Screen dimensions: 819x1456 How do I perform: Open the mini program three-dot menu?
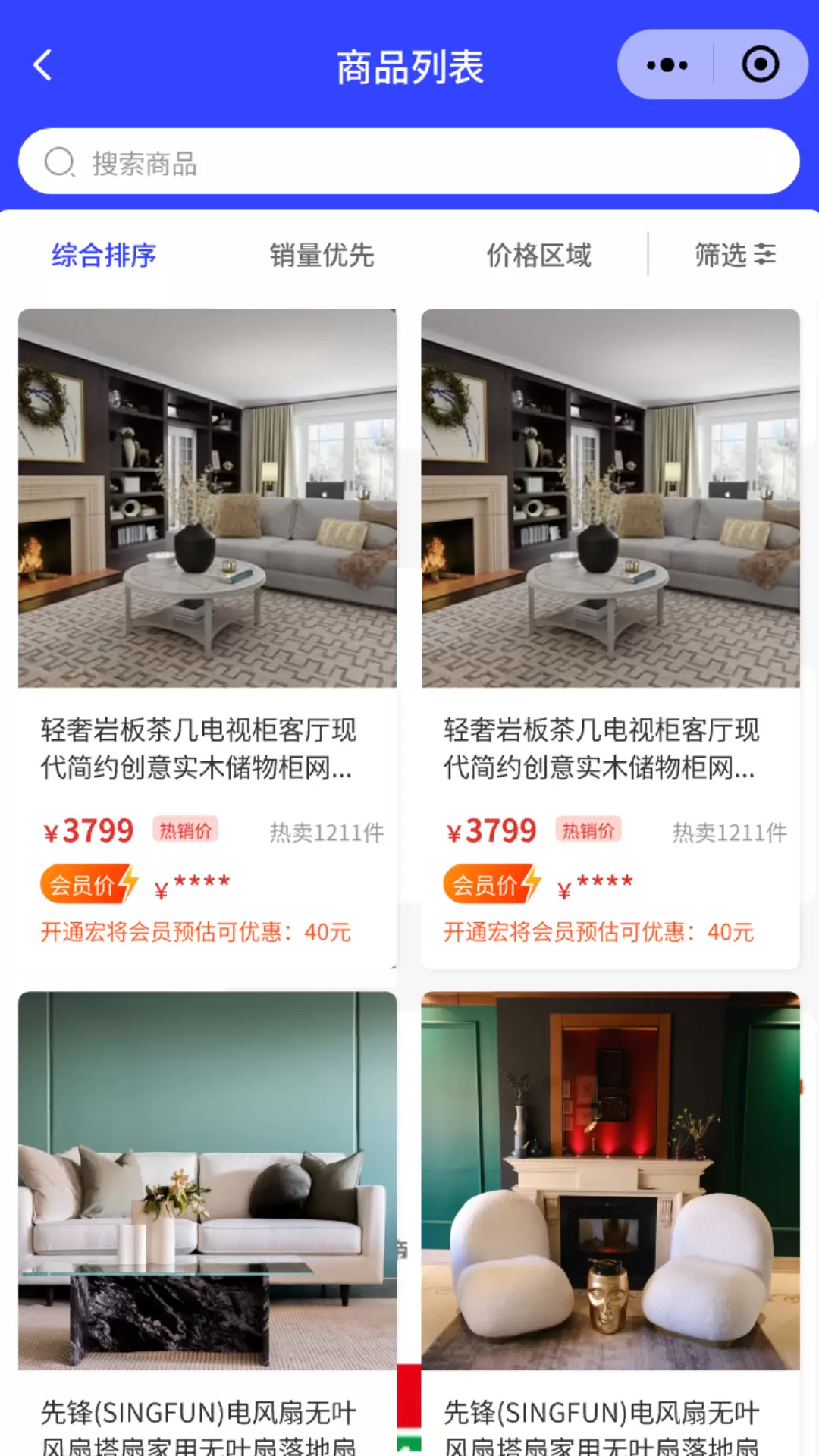[667, 65]
